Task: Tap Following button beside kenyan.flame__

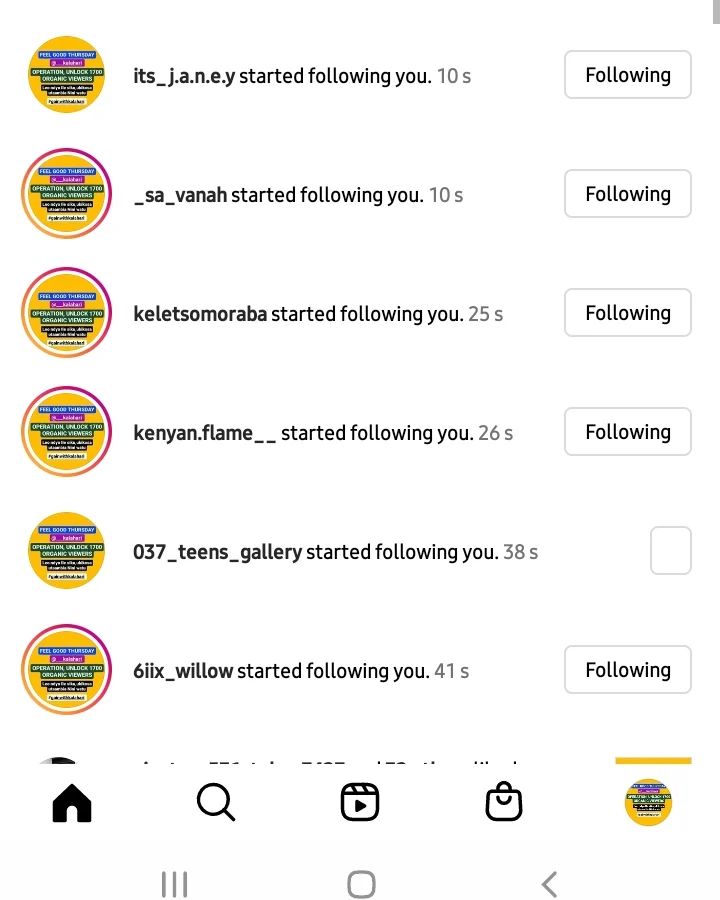Action: tap(627, 432)
